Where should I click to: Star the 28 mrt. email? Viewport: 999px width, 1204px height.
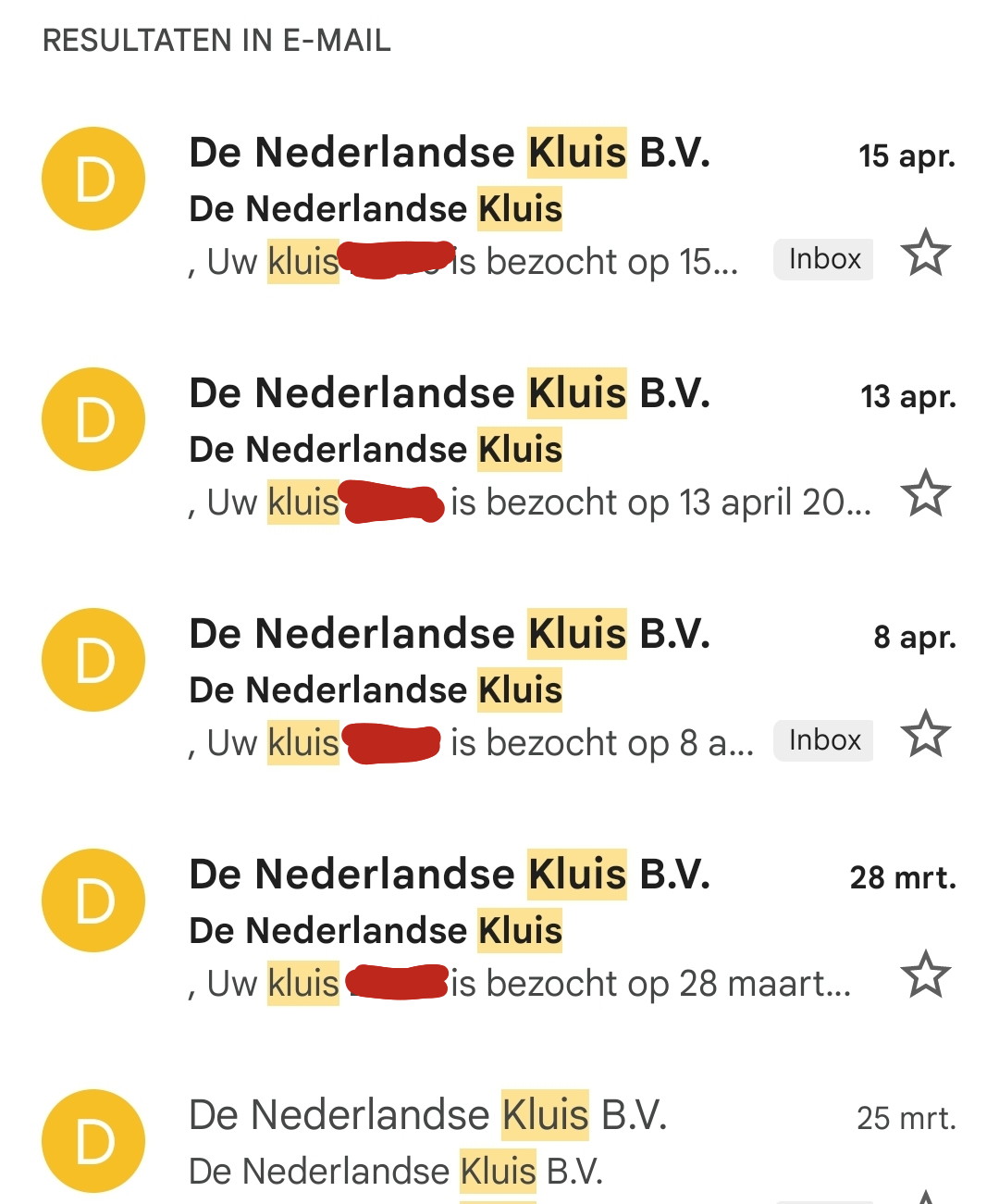pyautogui.click(x=925, y=974)
